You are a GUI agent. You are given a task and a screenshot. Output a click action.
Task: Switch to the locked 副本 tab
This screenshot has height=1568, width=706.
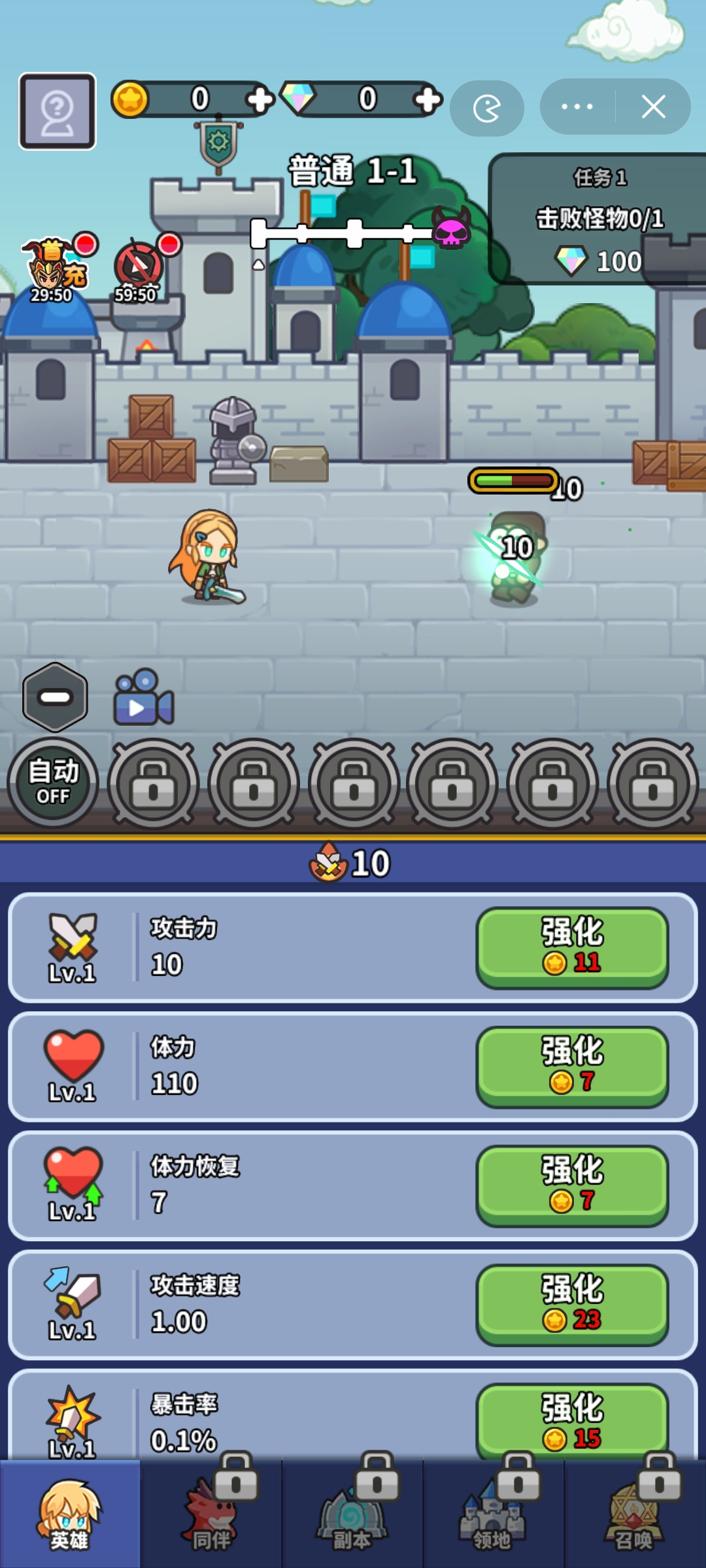click(352, 1516)
